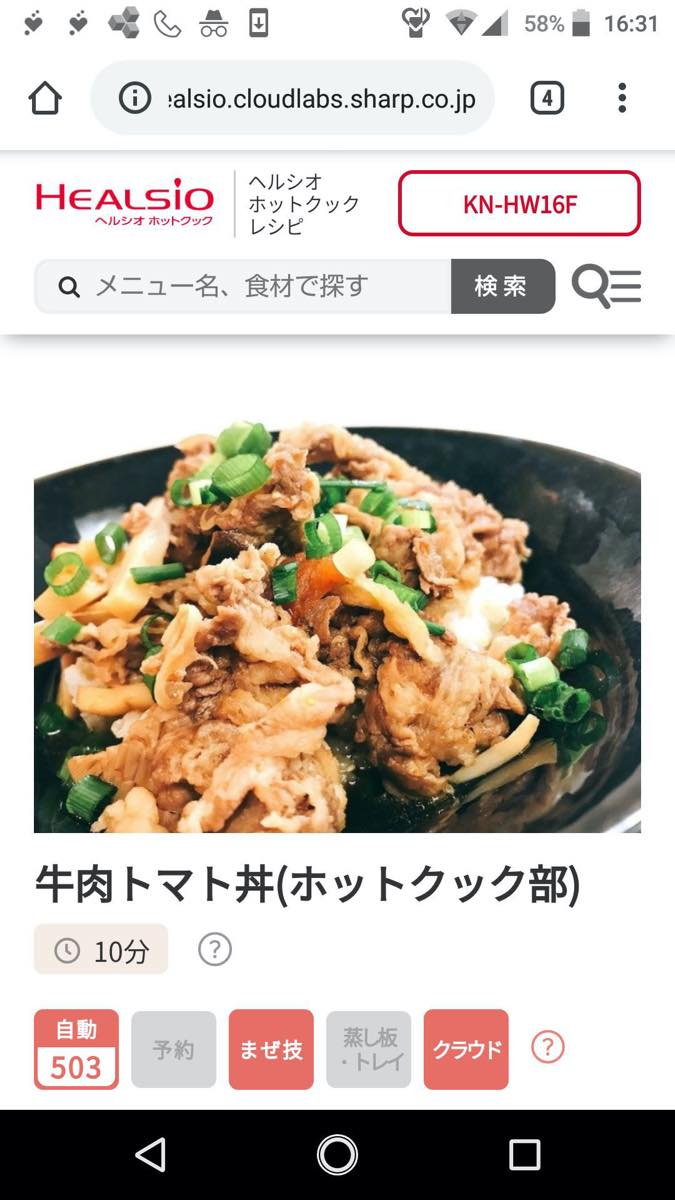The height and width of the screenshot is (1200, 675).
Task: Tap the 自動 503 badge
Action: tap(76, 1049)
